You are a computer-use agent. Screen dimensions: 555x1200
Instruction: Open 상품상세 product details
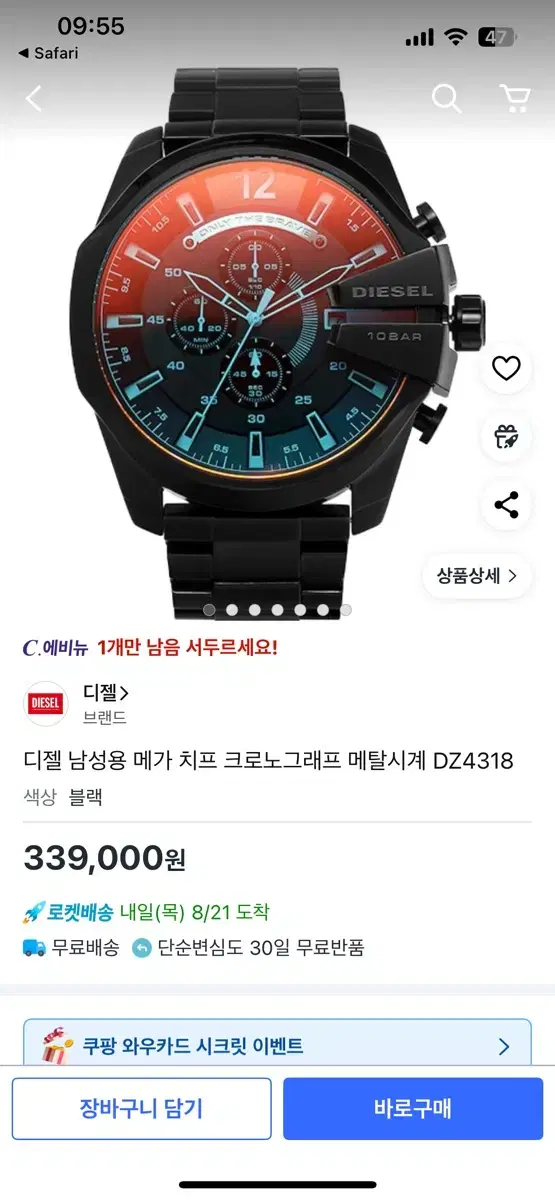[x=477, y=576]
